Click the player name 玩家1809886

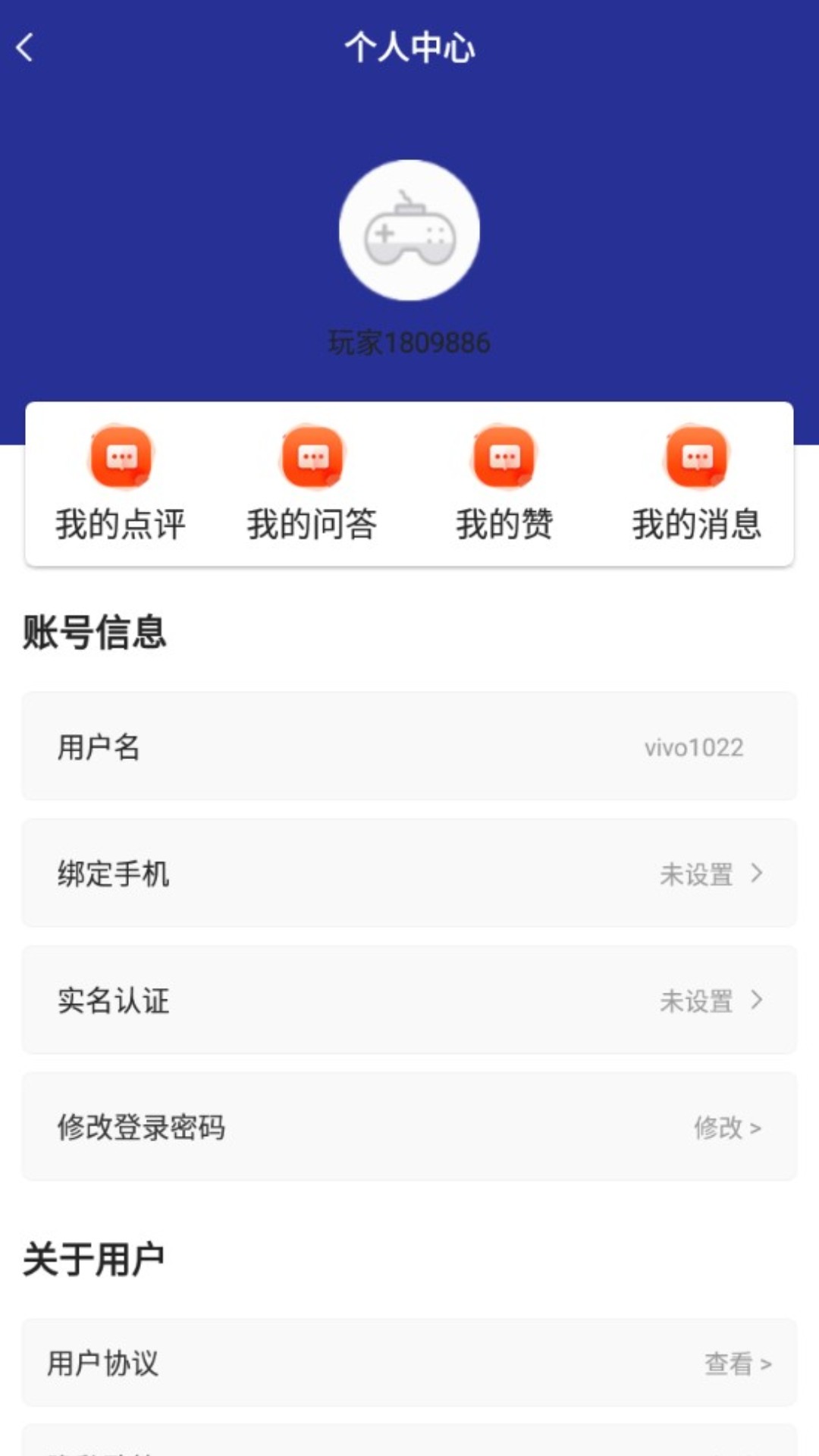[x=409, y=341]
